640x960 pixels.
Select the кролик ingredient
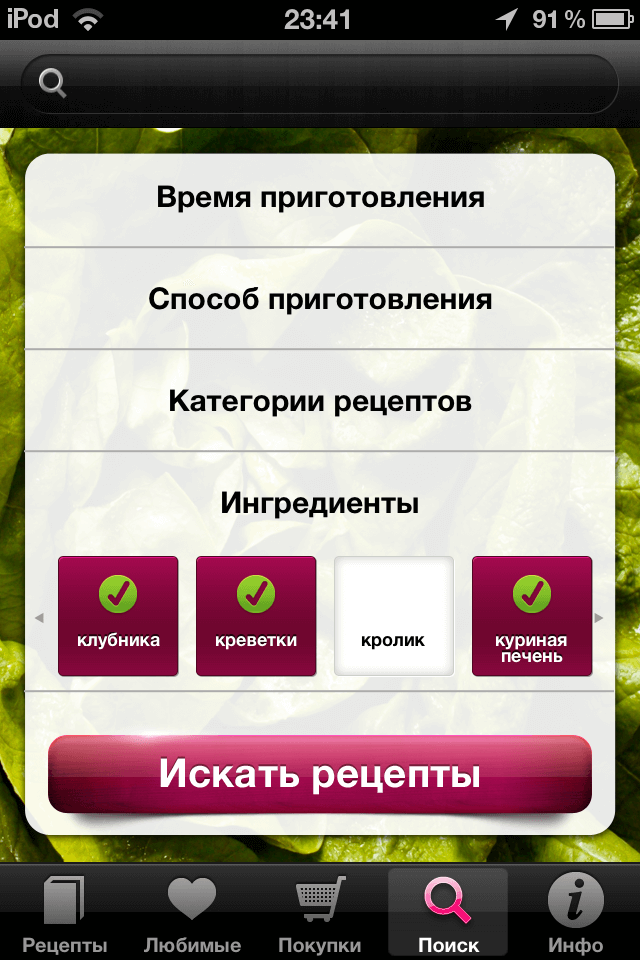(394, 616)
